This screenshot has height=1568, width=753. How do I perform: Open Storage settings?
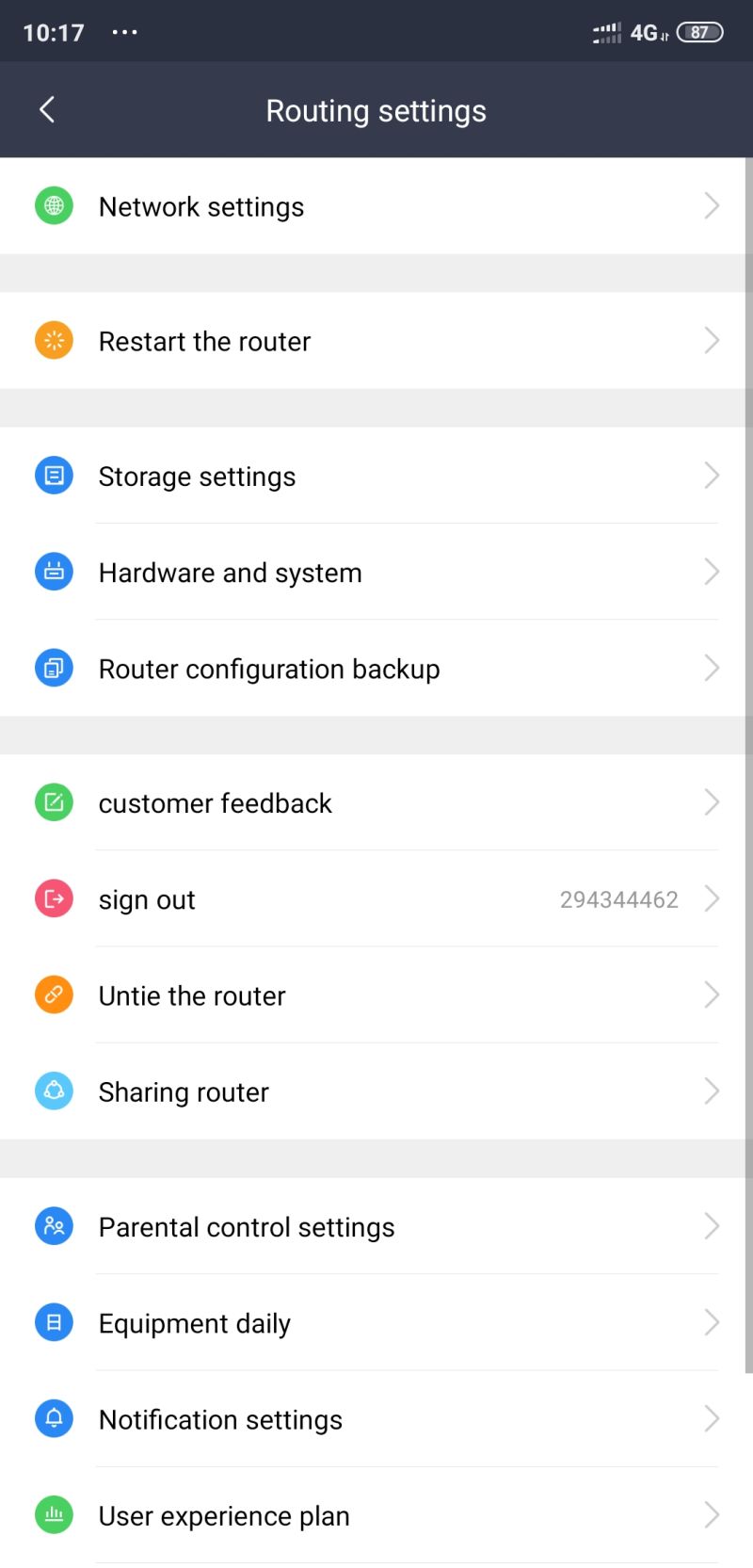(x=376, y=476)
